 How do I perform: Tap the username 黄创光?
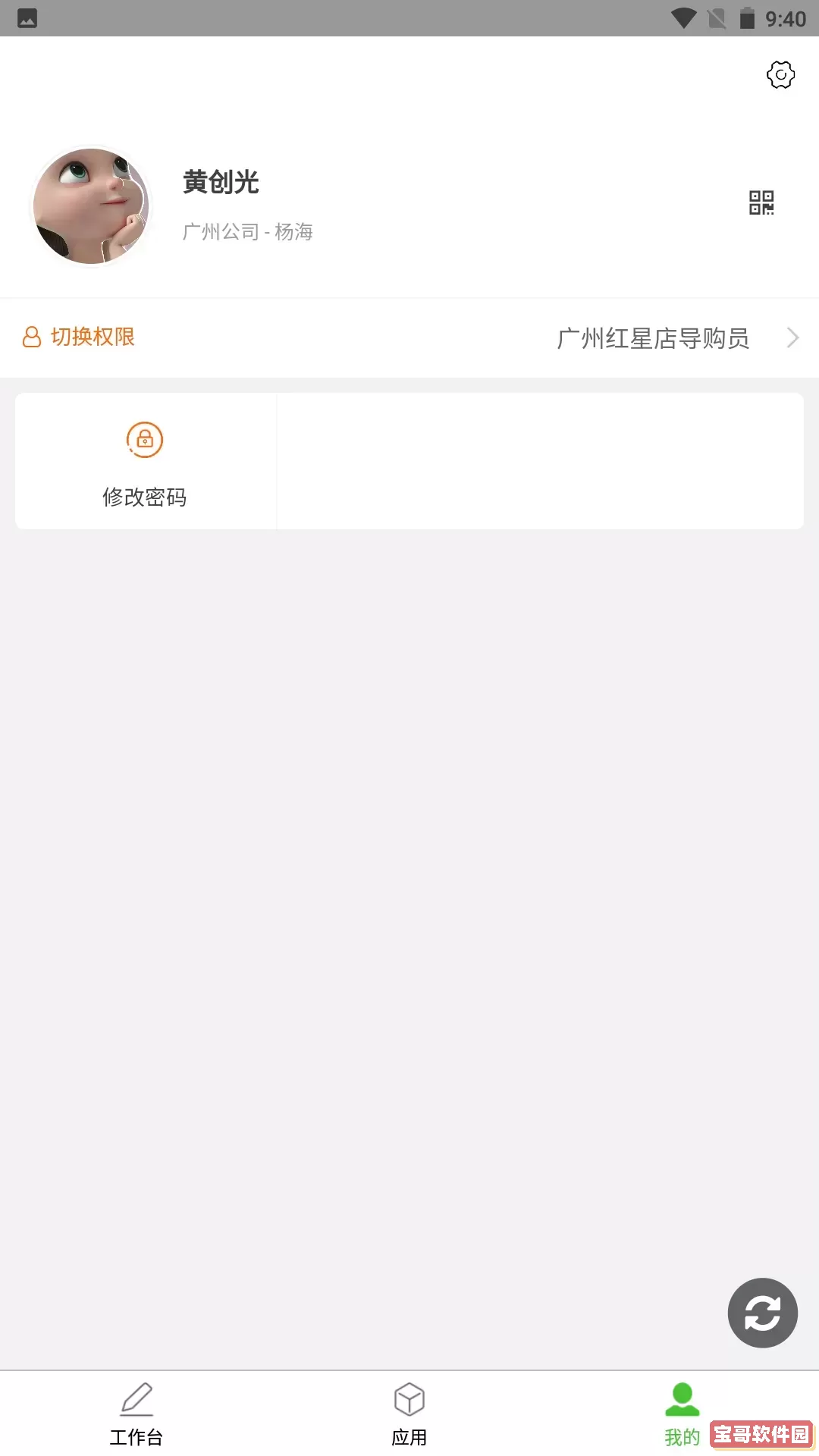(220, 183)
